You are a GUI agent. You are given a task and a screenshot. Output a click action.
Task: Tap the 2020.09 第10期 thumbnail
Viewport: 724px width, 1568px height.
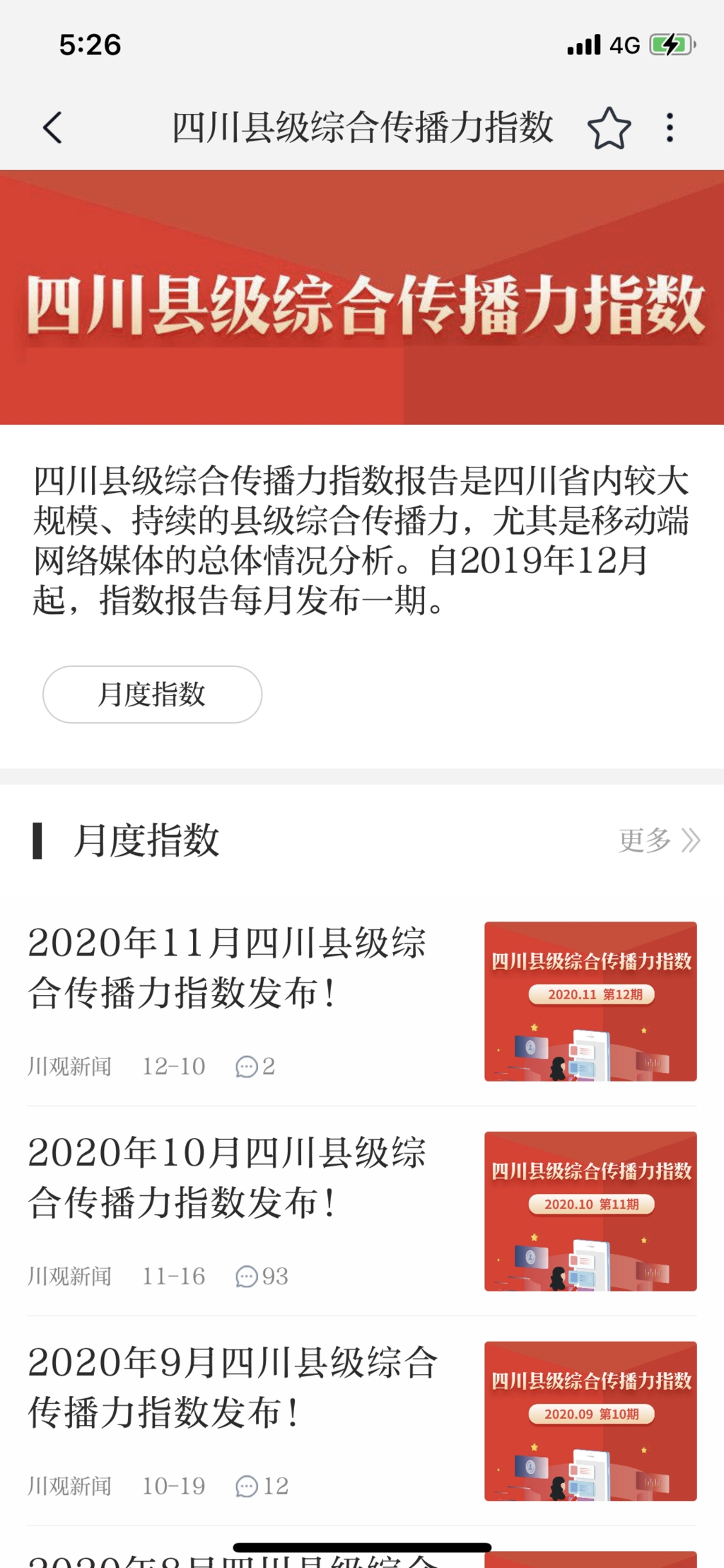[x=590, y=1421]
